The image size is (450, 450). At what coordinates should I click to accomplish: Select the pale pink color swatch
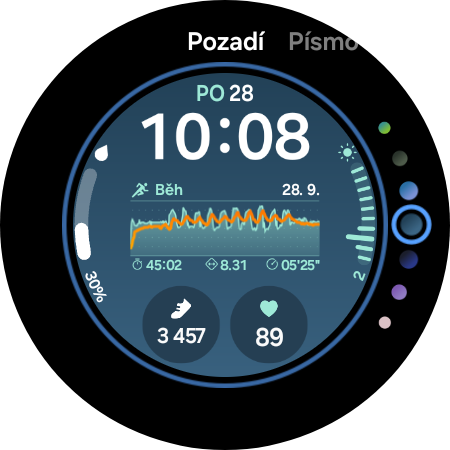tap(385, 322)
